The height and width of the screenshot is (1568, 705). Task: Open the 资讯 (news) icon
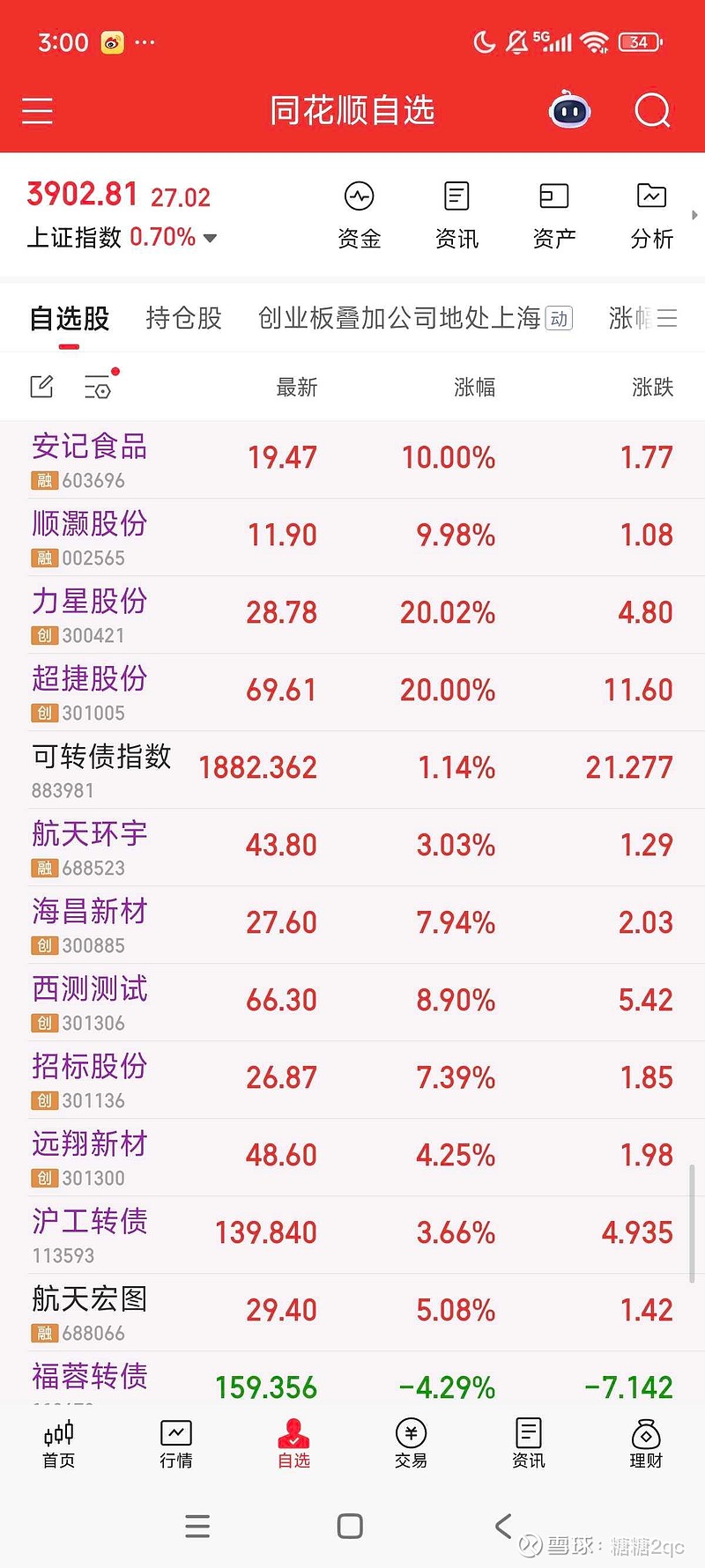(456, 211)
